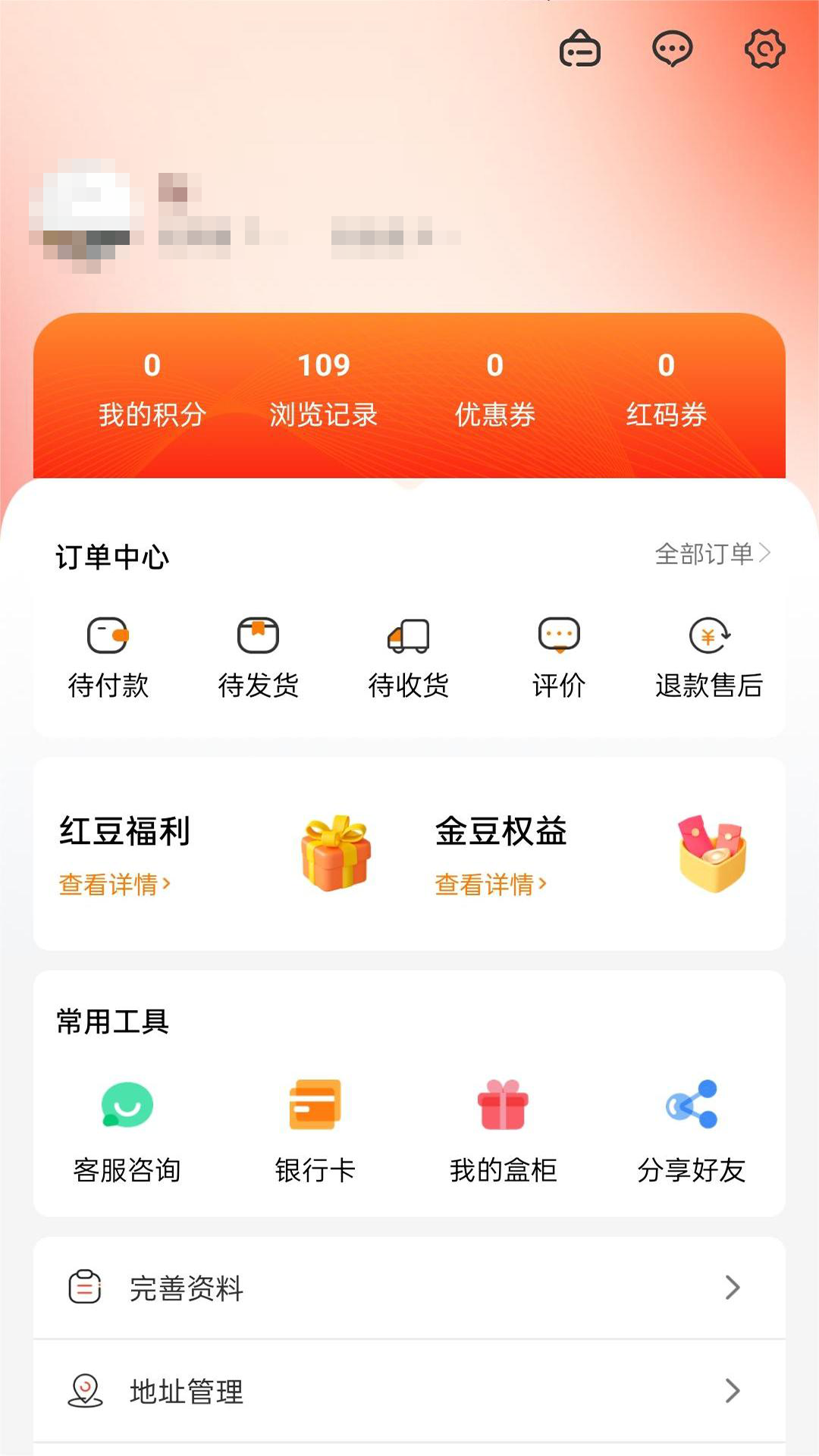Open 查看详情 under 红豆福利
Viewport: 819px width, 1456px height.
115,883
